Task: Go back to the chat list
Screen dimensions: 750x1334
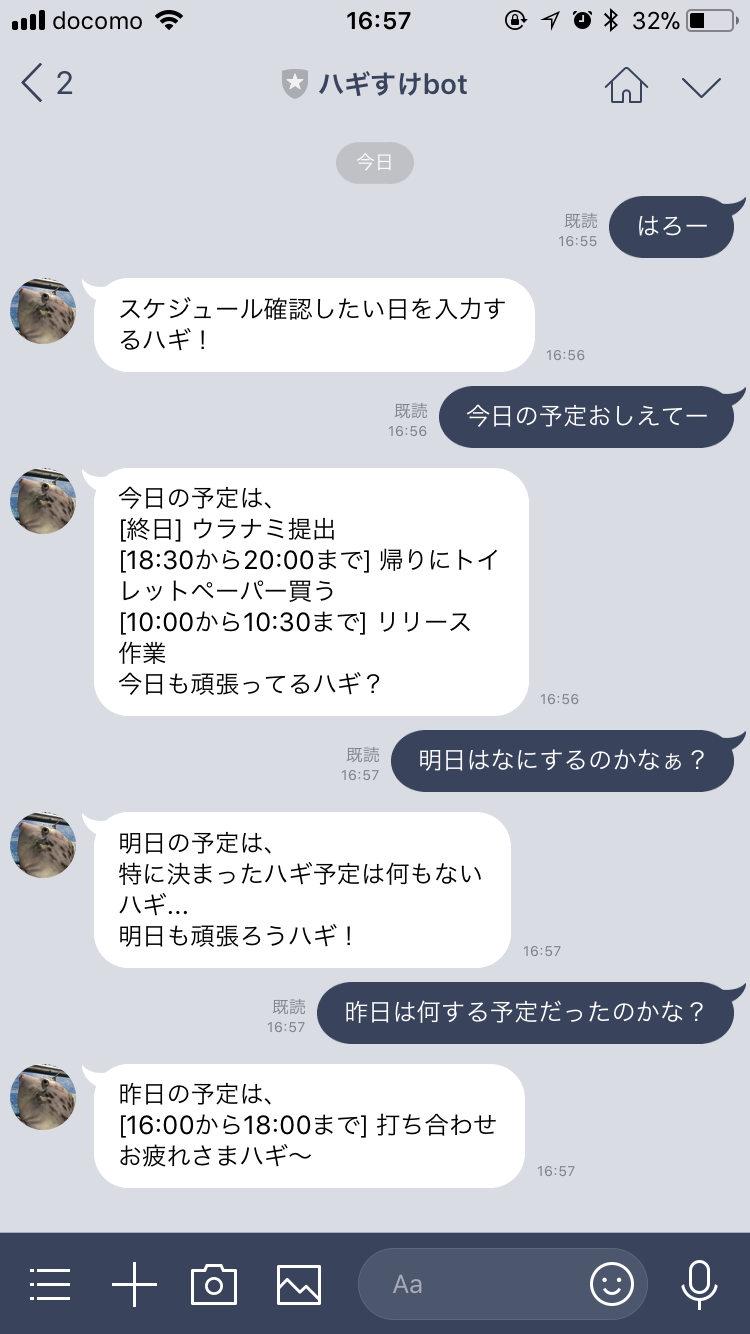Action: coord(45,84)
